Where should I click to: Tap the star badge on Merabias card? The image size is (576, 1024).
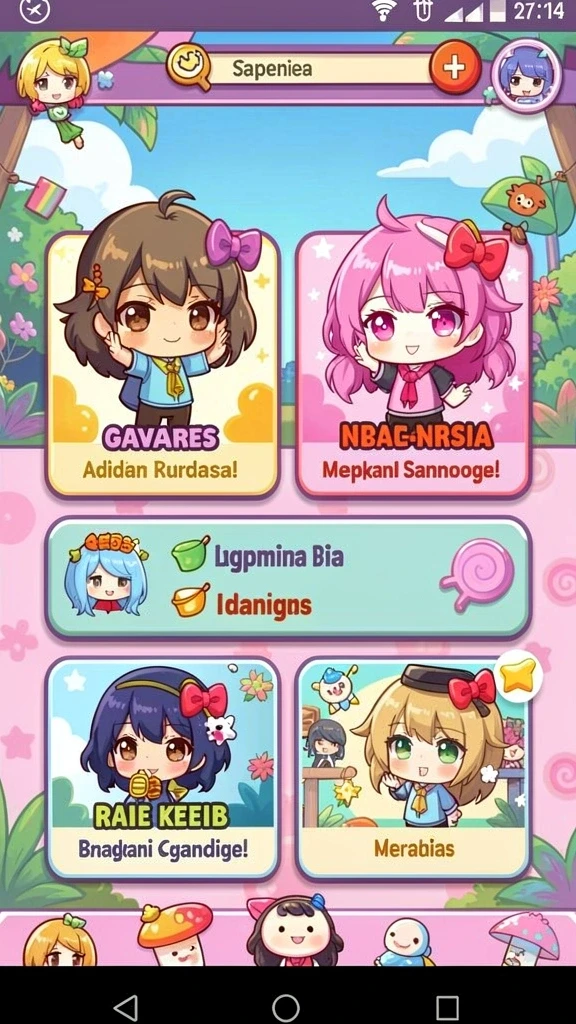click(519, 676)
